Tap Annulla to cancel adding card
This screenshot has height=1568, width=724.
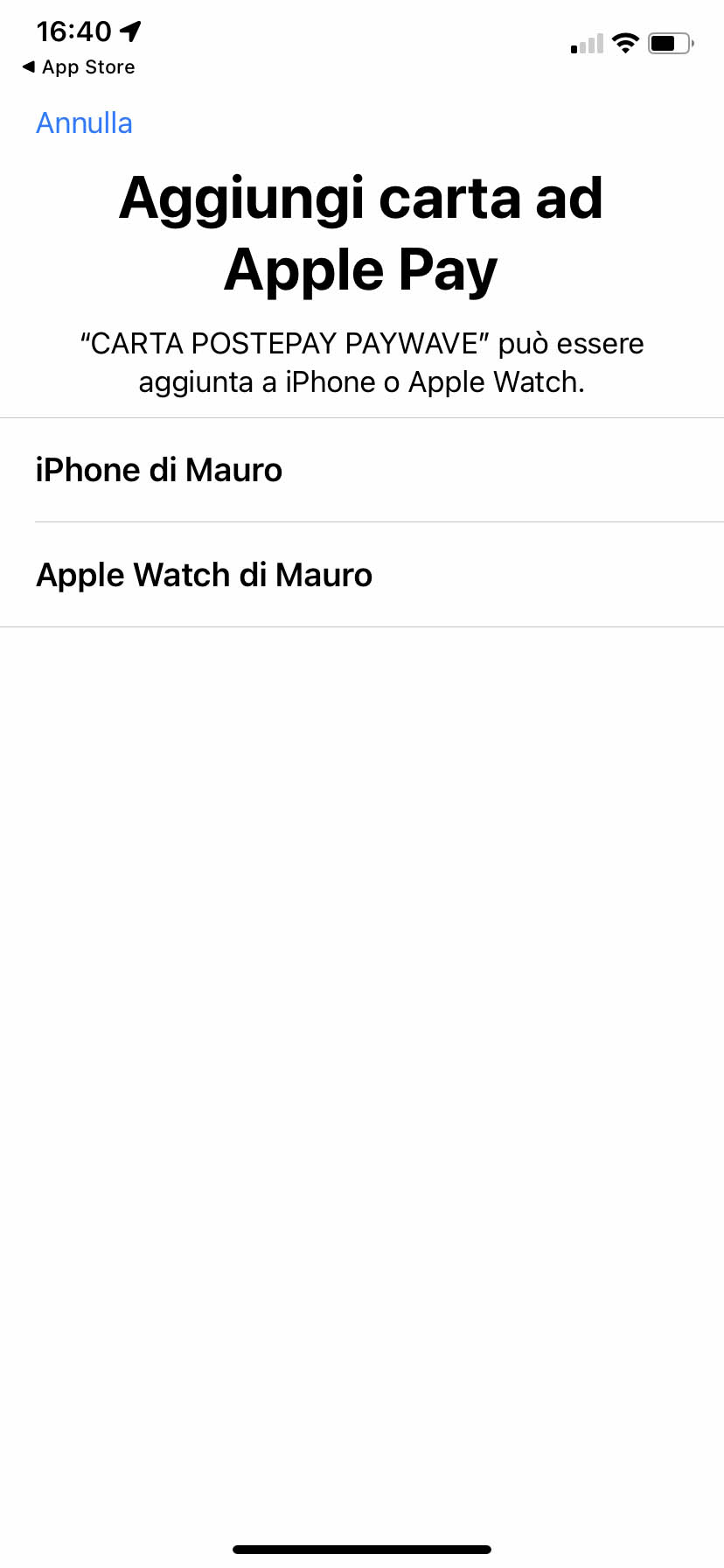pyautogui.click(x=84, y=123)
